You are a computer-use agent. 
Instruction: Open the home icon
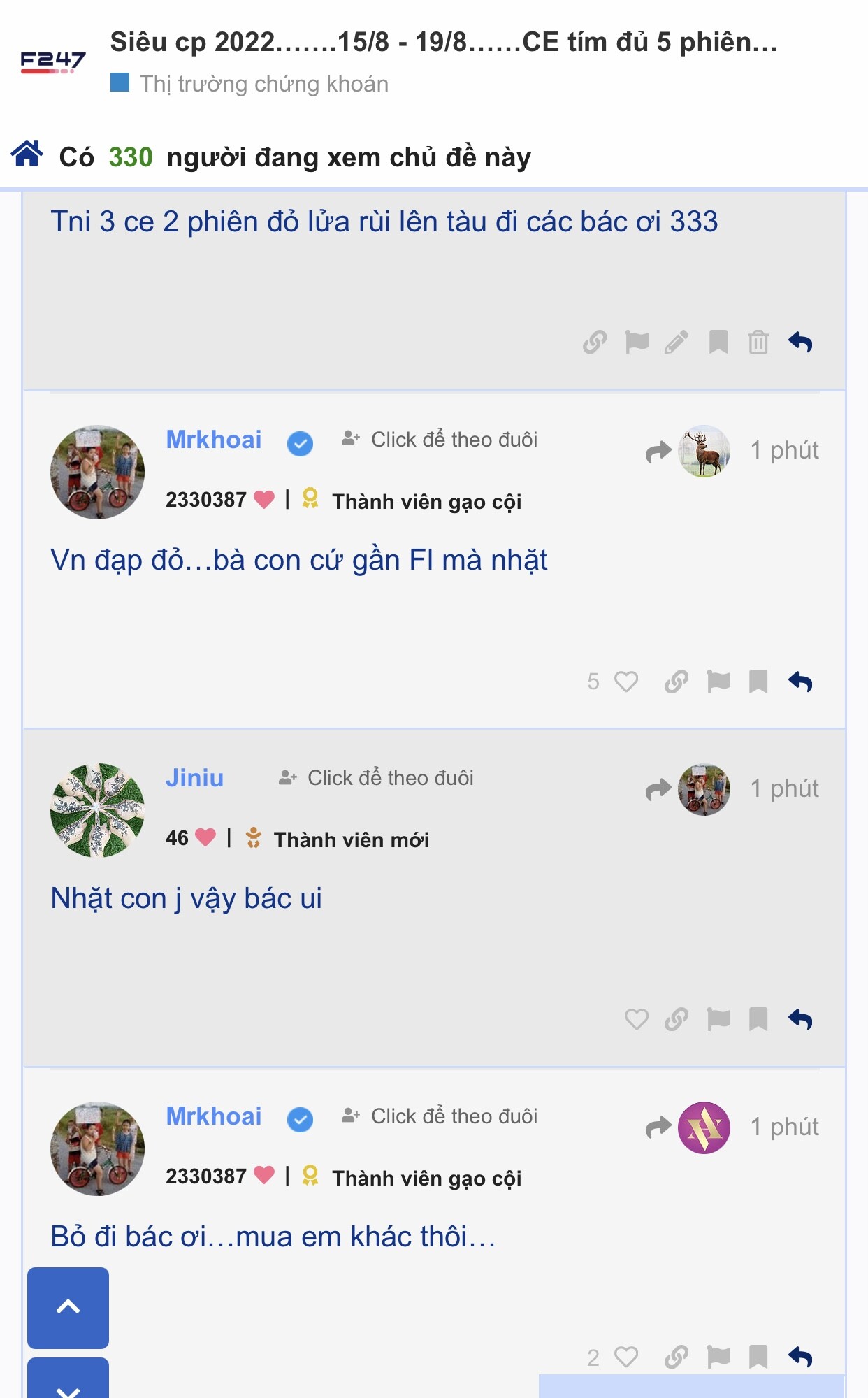coord(27,154)
